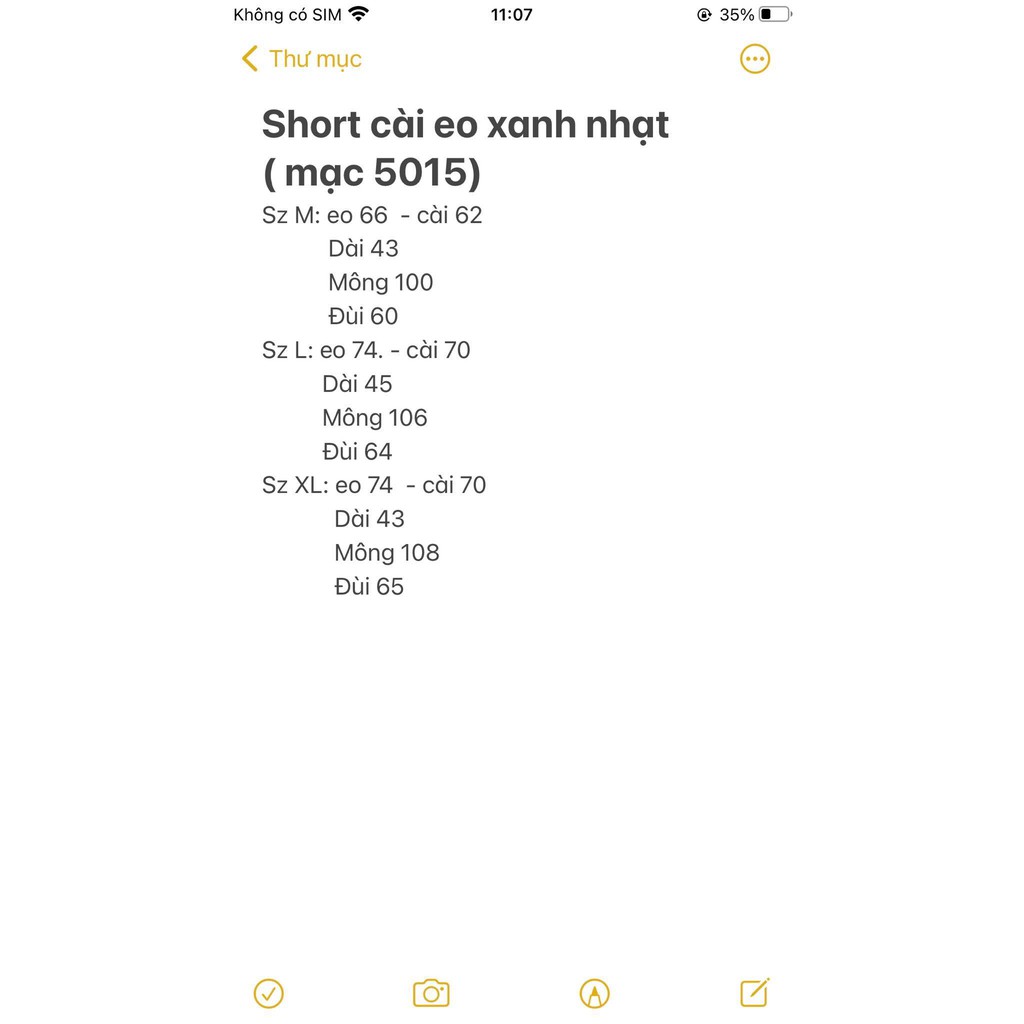This screenshot has width=1024, height=1024.
Task: Open the camera attachment options
Action: (x=431, y=993)
